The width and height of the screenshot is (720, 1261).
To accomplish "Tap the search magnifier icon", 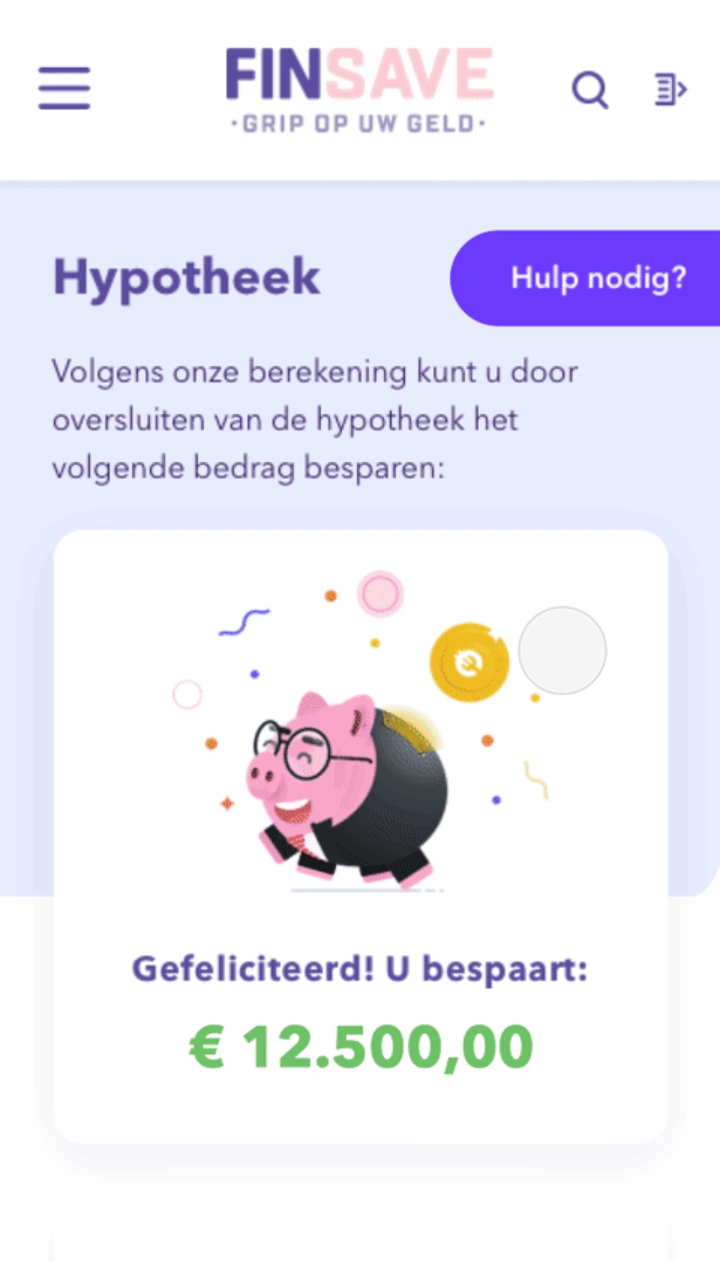I will point(590,90).
